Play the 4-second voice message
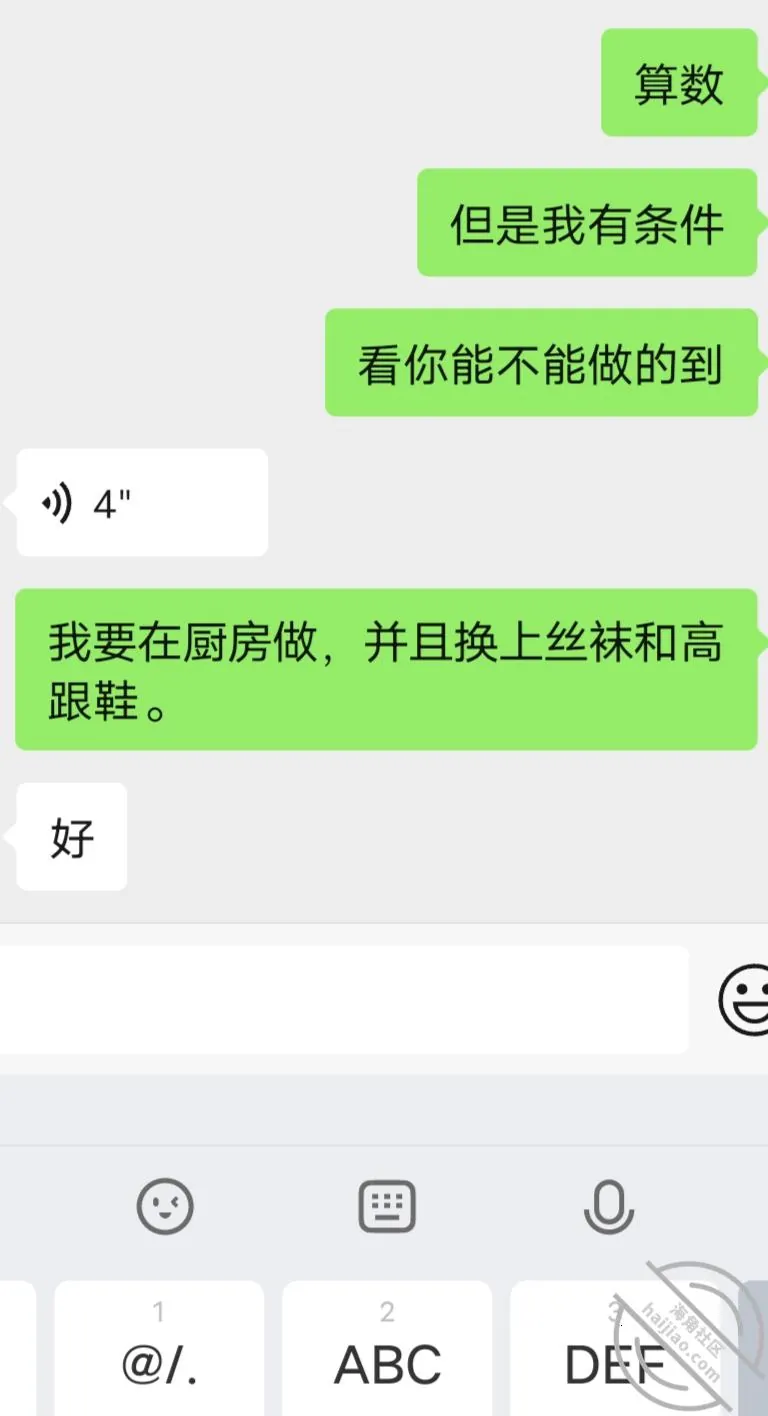This screenshot has height=1416, width=768. pos(142,503)
